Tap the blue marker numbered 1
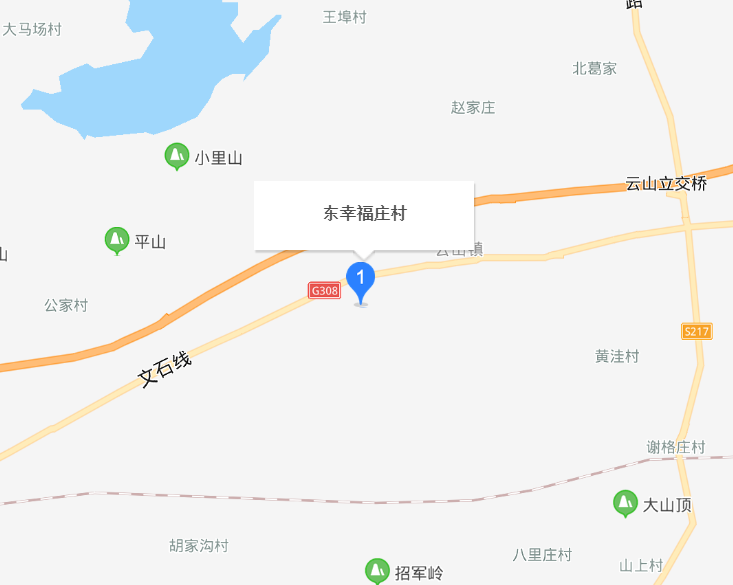733x585 pixels. [360, 277]
